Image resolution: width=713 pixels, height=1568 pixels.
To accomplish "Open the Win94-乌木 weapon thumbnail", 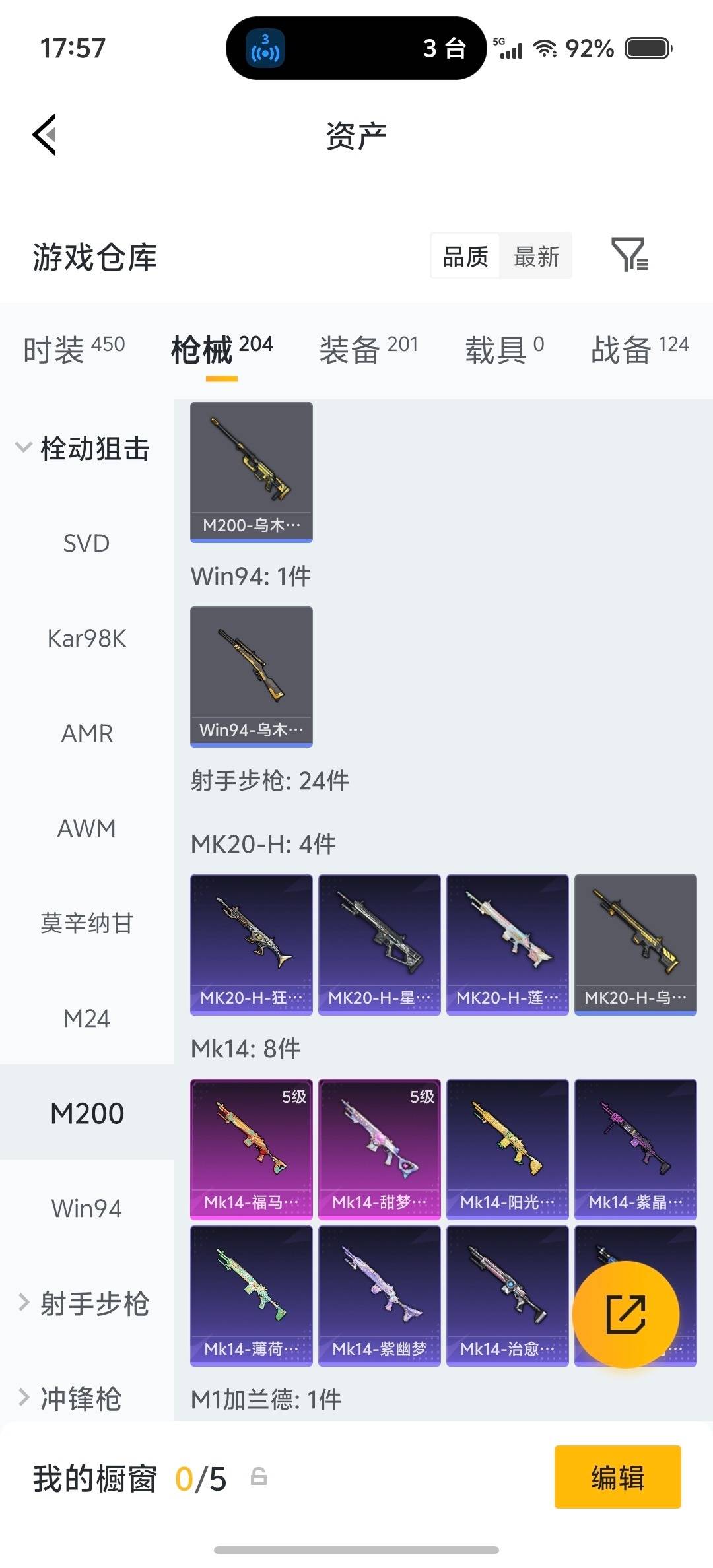I will pos(251,676).
